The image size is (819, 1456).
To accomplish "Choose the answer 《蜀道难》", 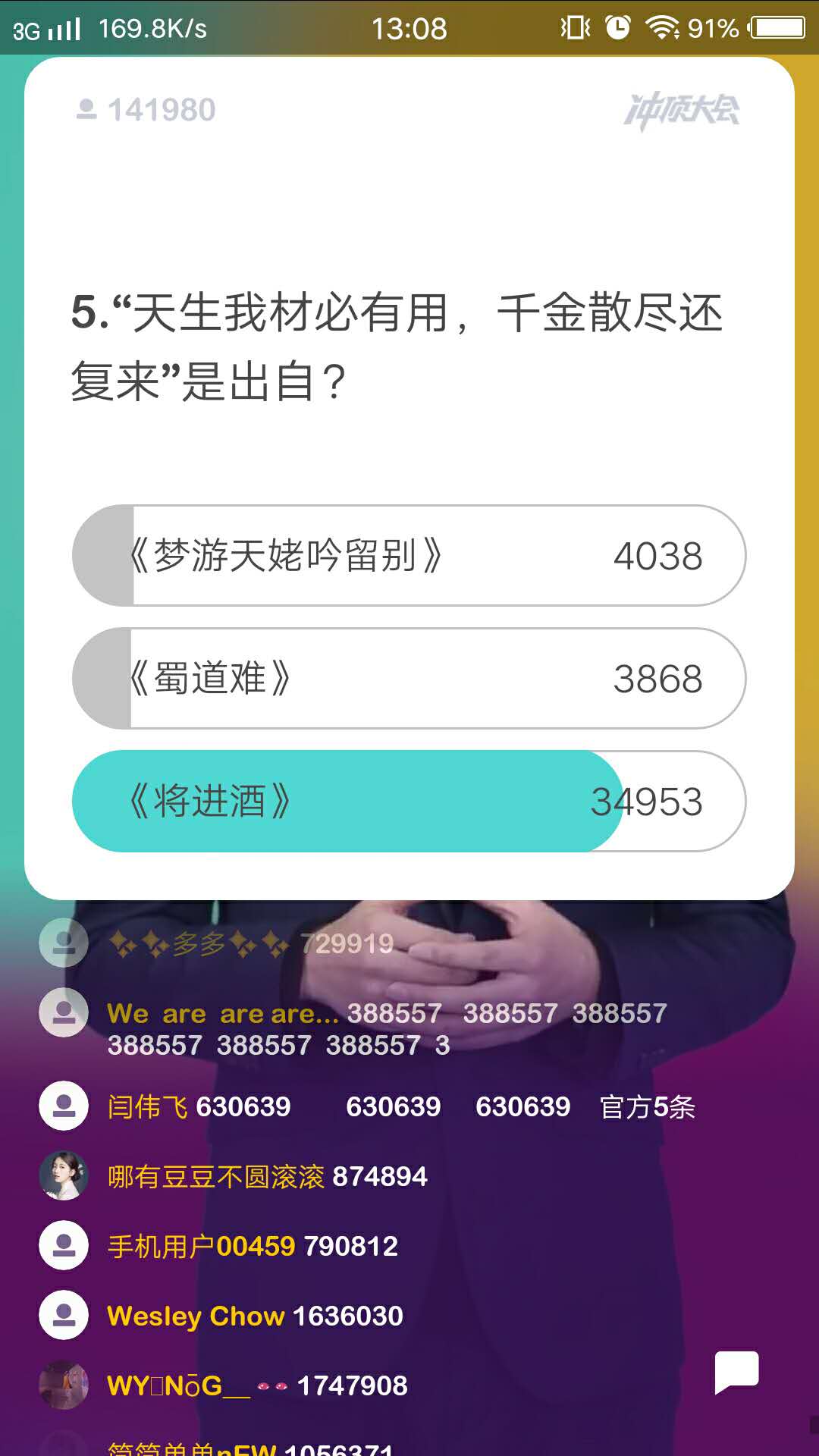I will tap(409, 678).
